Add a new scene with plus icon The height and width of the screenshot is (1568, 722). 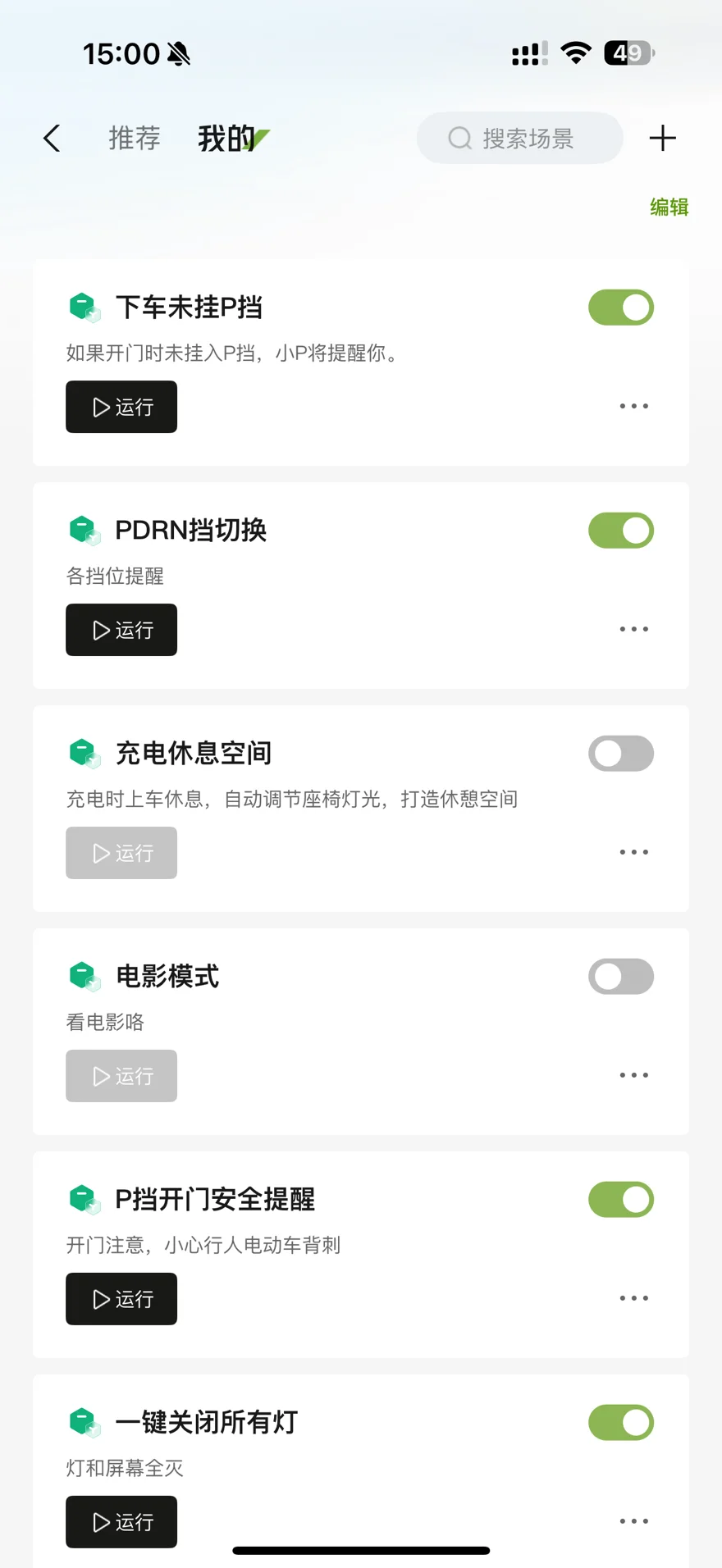662,139
